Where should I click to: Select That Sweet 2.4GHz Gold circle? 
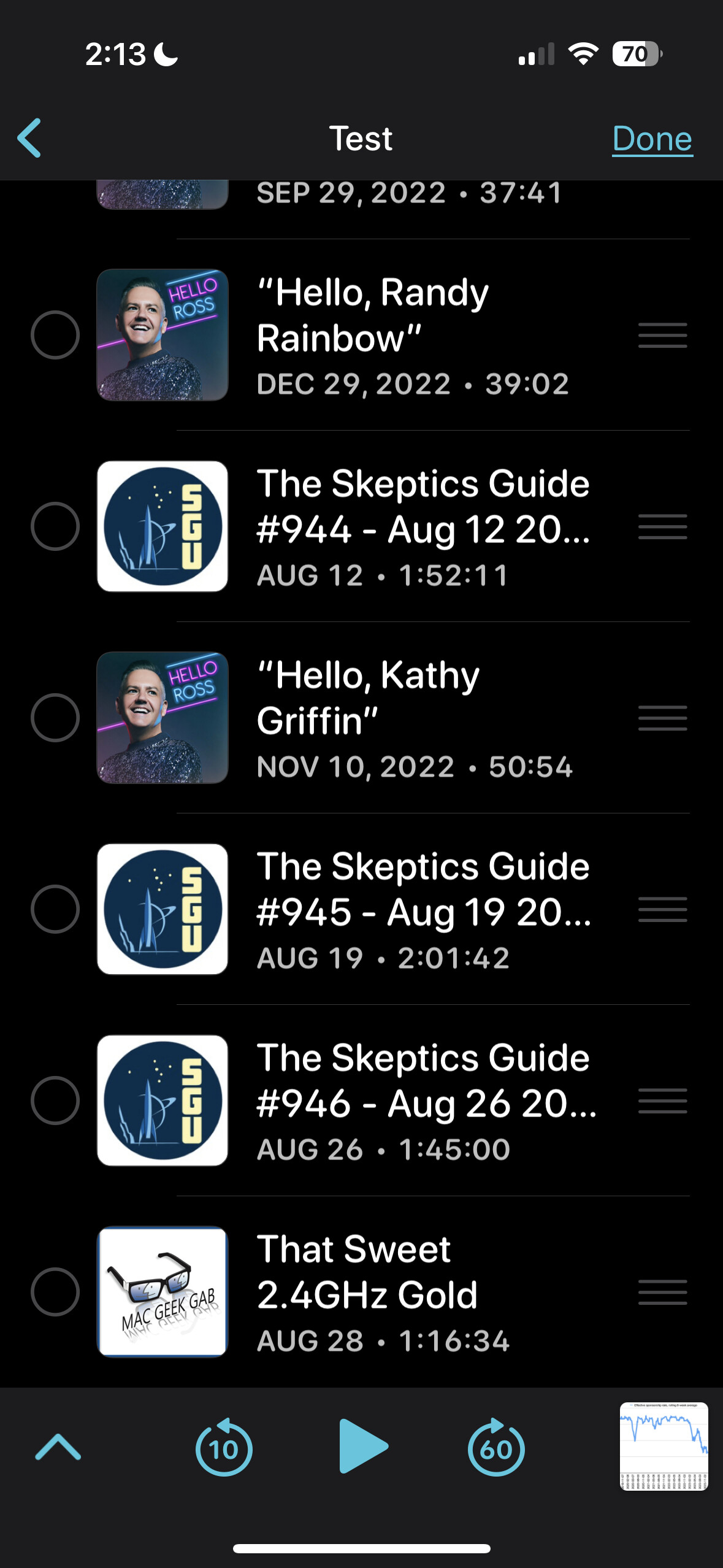pyautogui.click(x=55, y=1292)
